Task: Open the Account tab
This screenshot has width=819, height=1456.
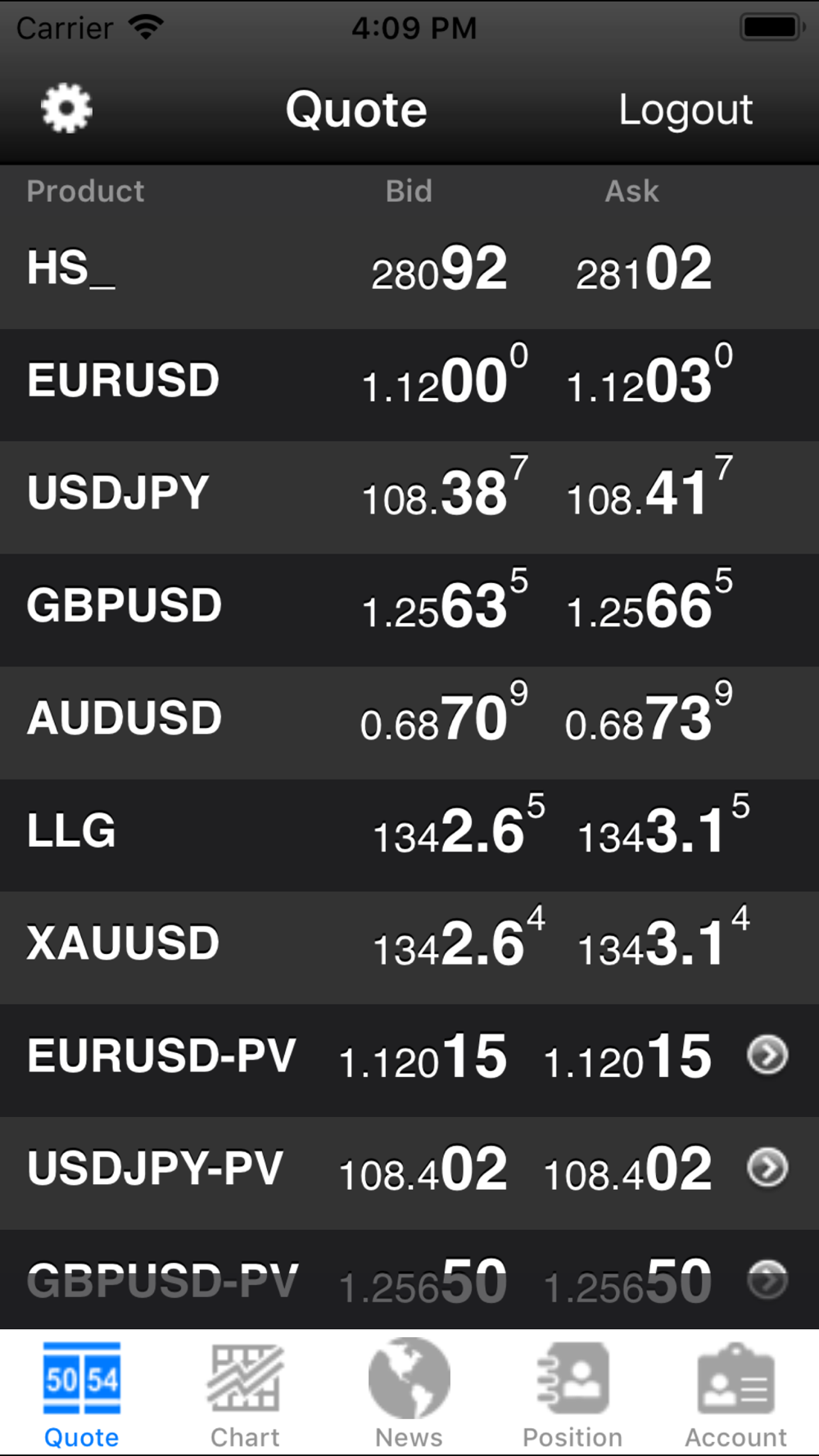Action: tap(735, 1395)
